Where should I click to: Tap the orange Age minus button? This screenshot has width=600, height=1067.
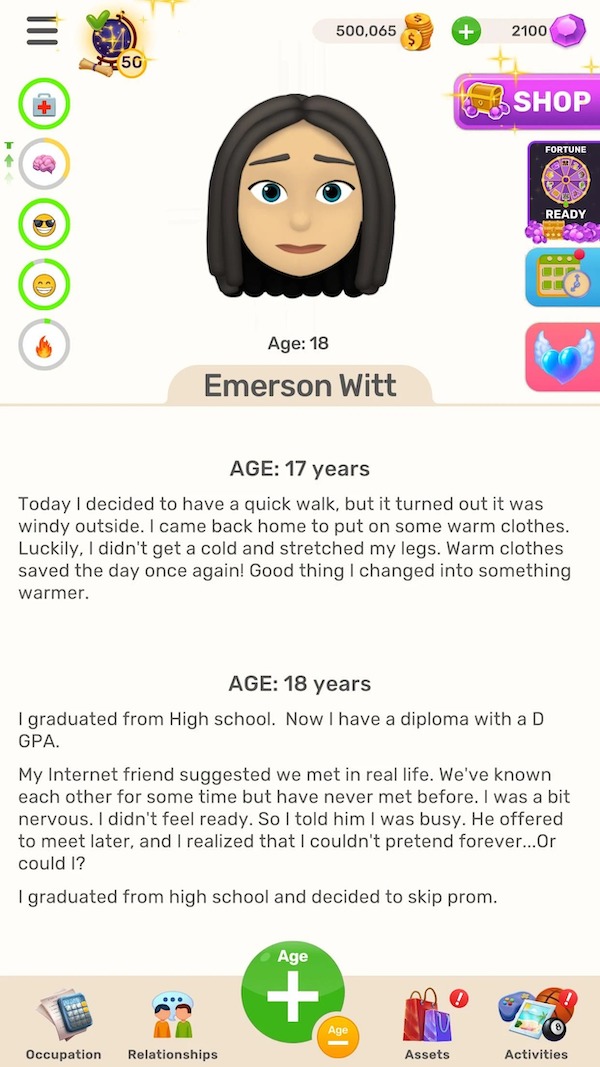pyautogui.click(x=338, y=1035)
